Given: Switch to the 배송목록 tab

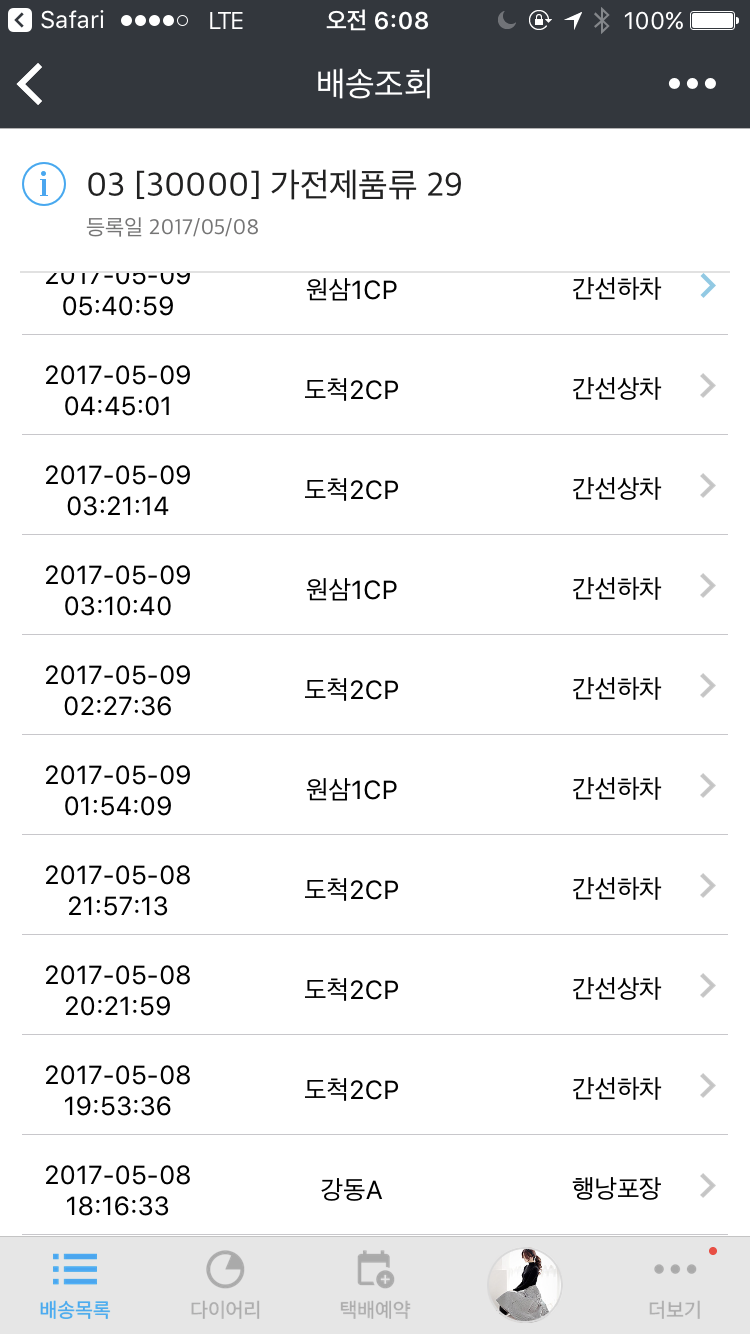Looking at the screenshot, I should (x=75, y=1285).
